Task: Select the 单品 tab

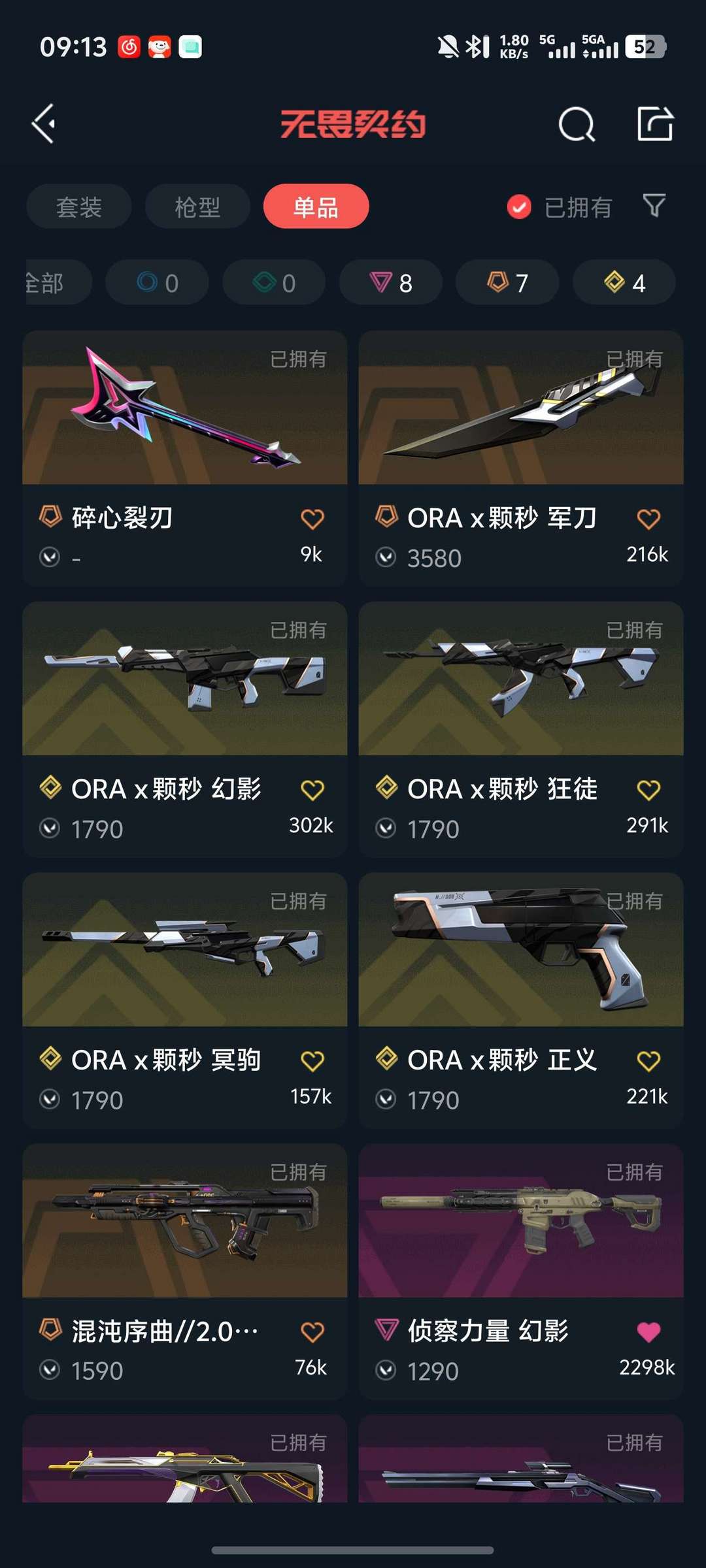Action: pos(316,206)
